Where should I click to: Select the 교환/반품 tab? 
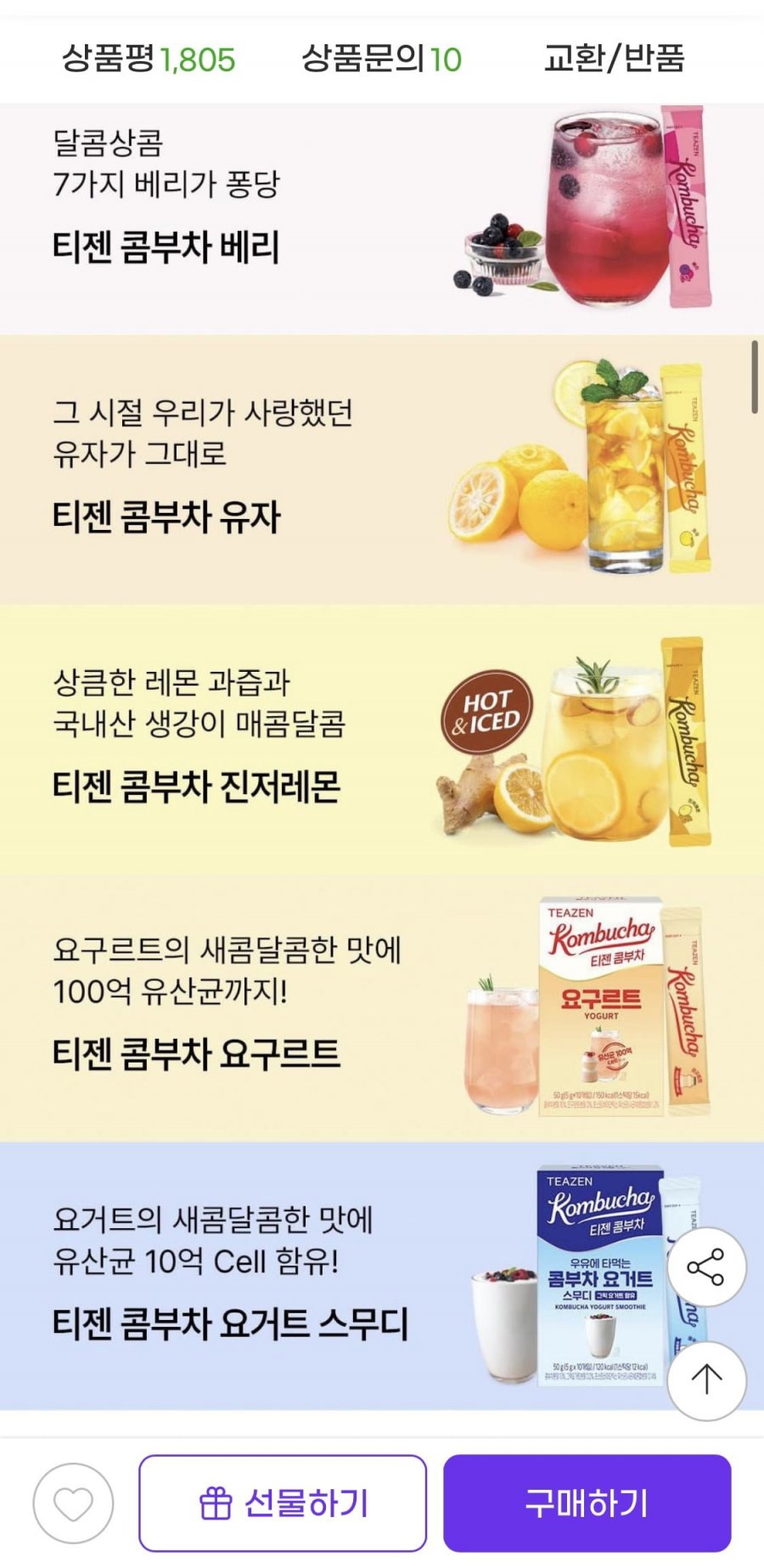(x=614, y=59)
